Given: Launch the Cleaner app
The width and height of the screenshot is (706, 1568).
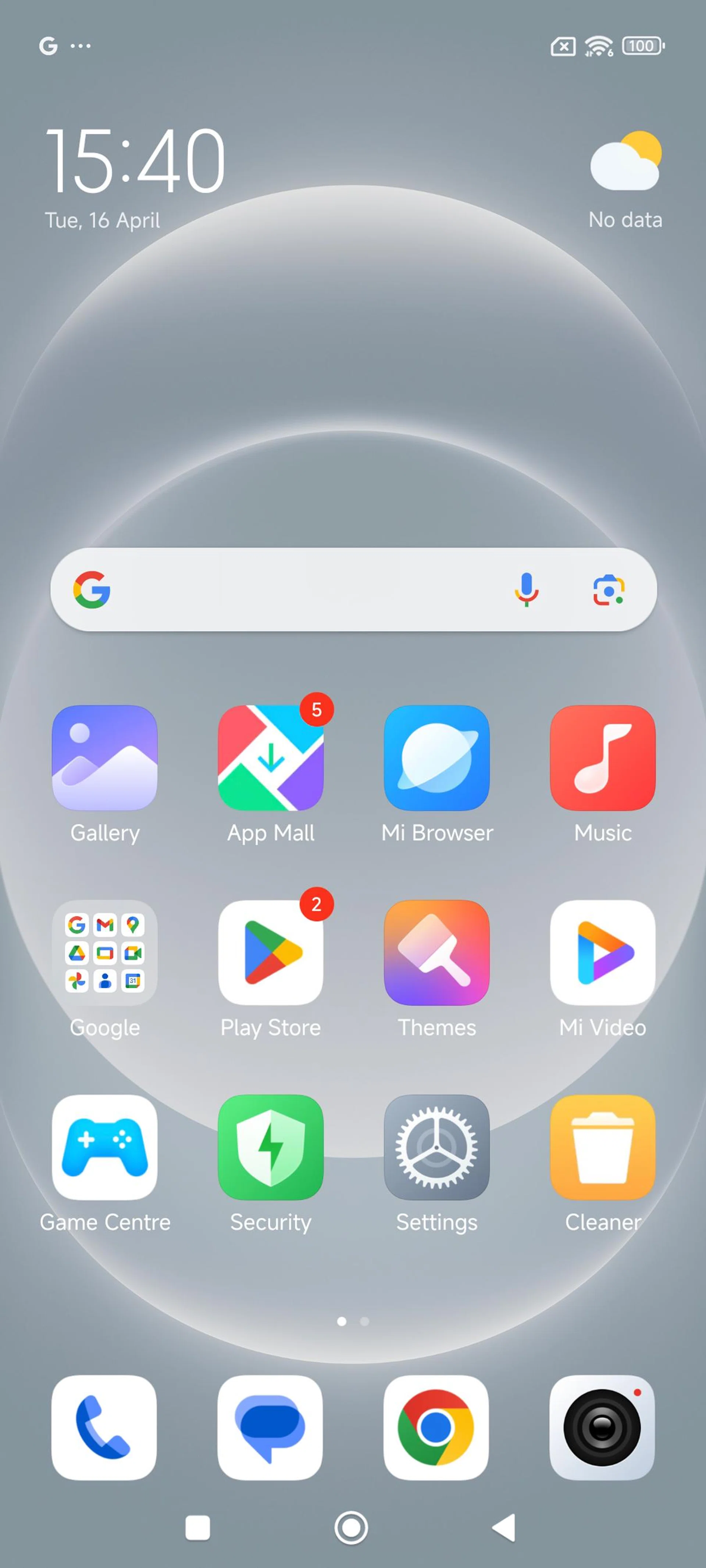Looking at the screenshot, I should click(x=602, y=1147).
